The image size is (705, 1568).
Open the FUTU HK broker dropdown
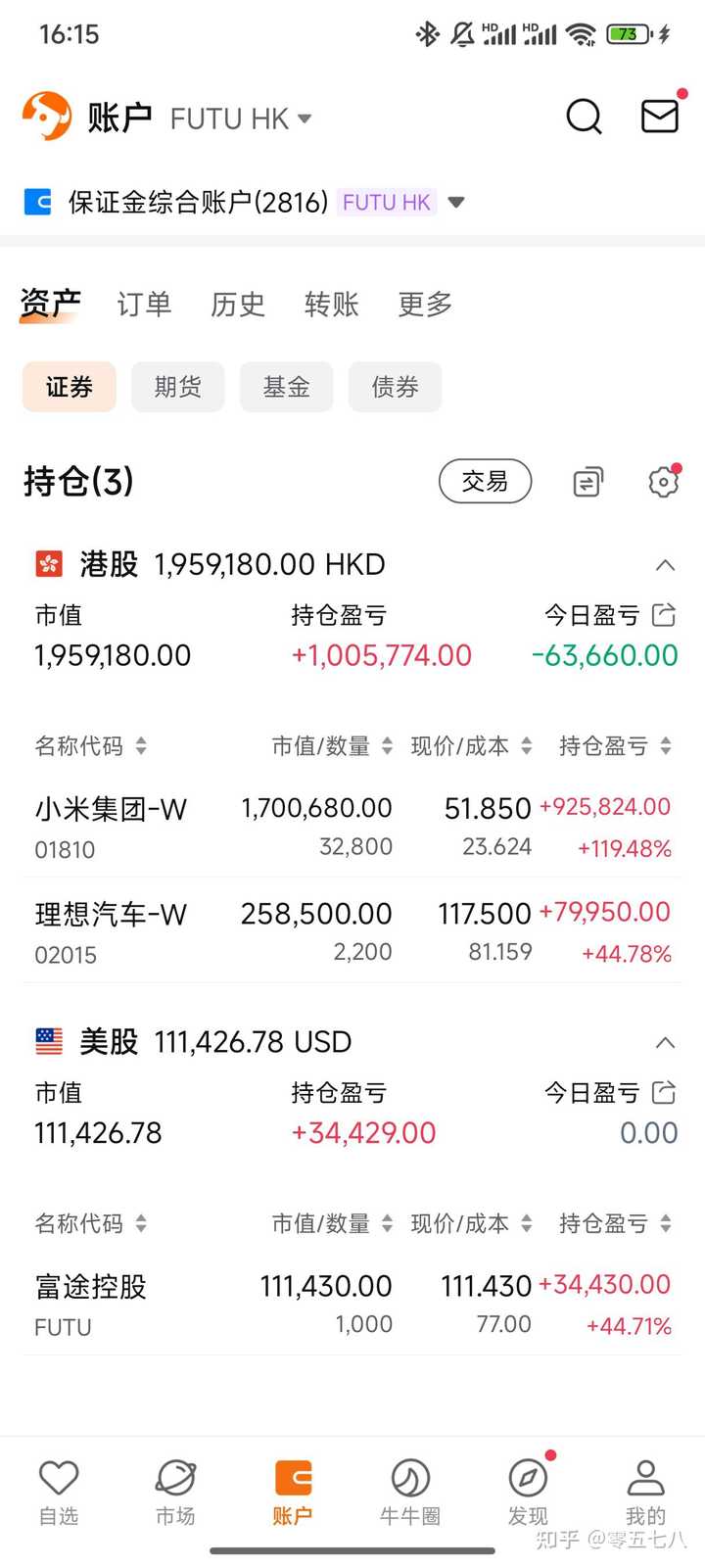[x=241, y=119]
